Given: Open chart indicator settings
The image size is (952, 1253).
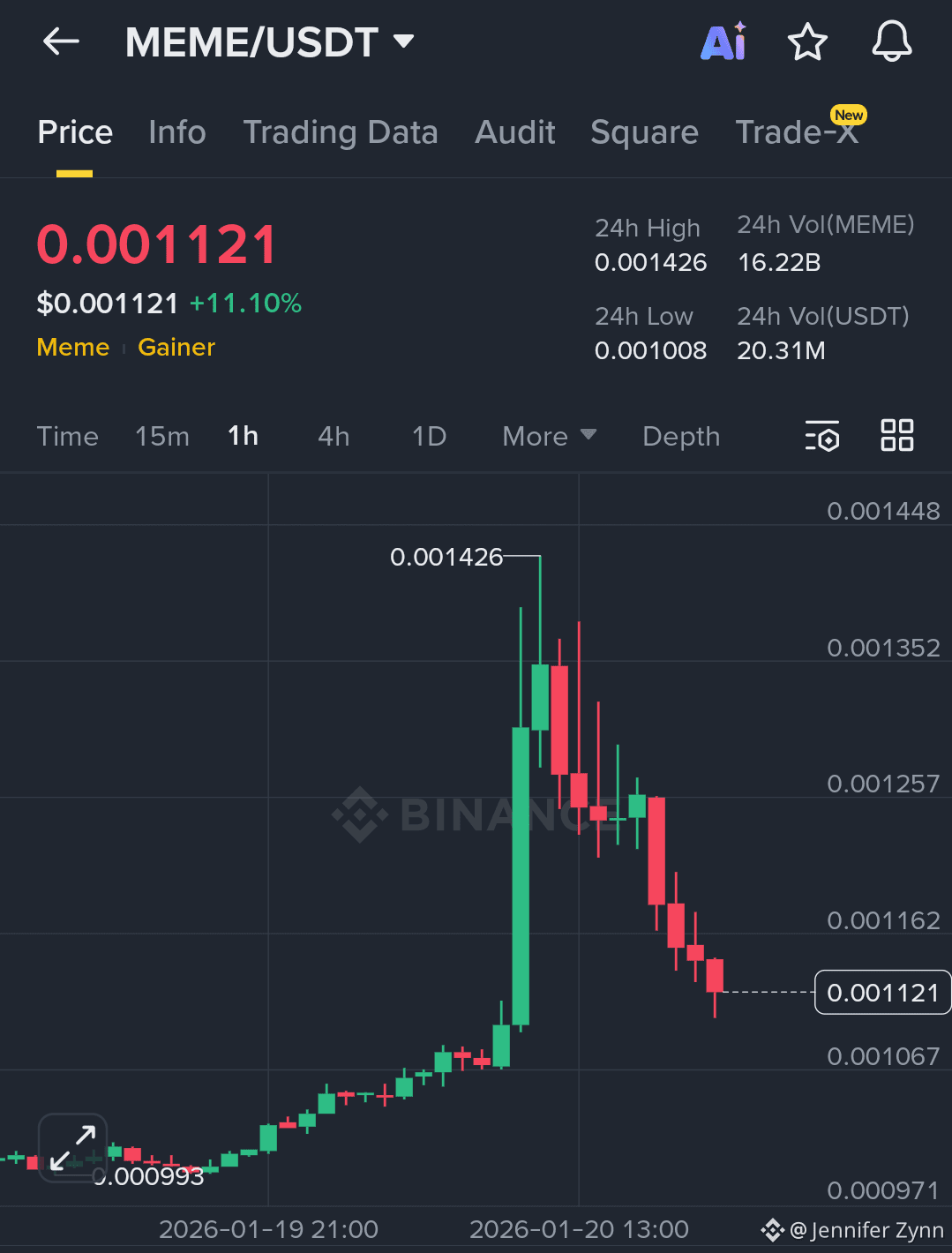Looking at the screenshot, I should click(x=822, y=437).
